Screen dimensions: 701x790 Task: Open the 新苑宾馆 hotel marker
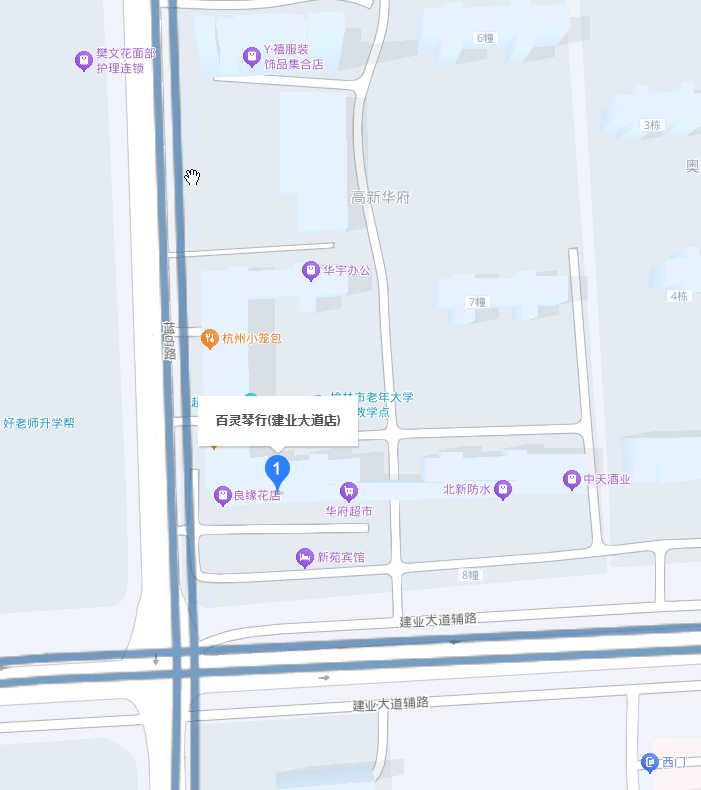tap(305, 558)
